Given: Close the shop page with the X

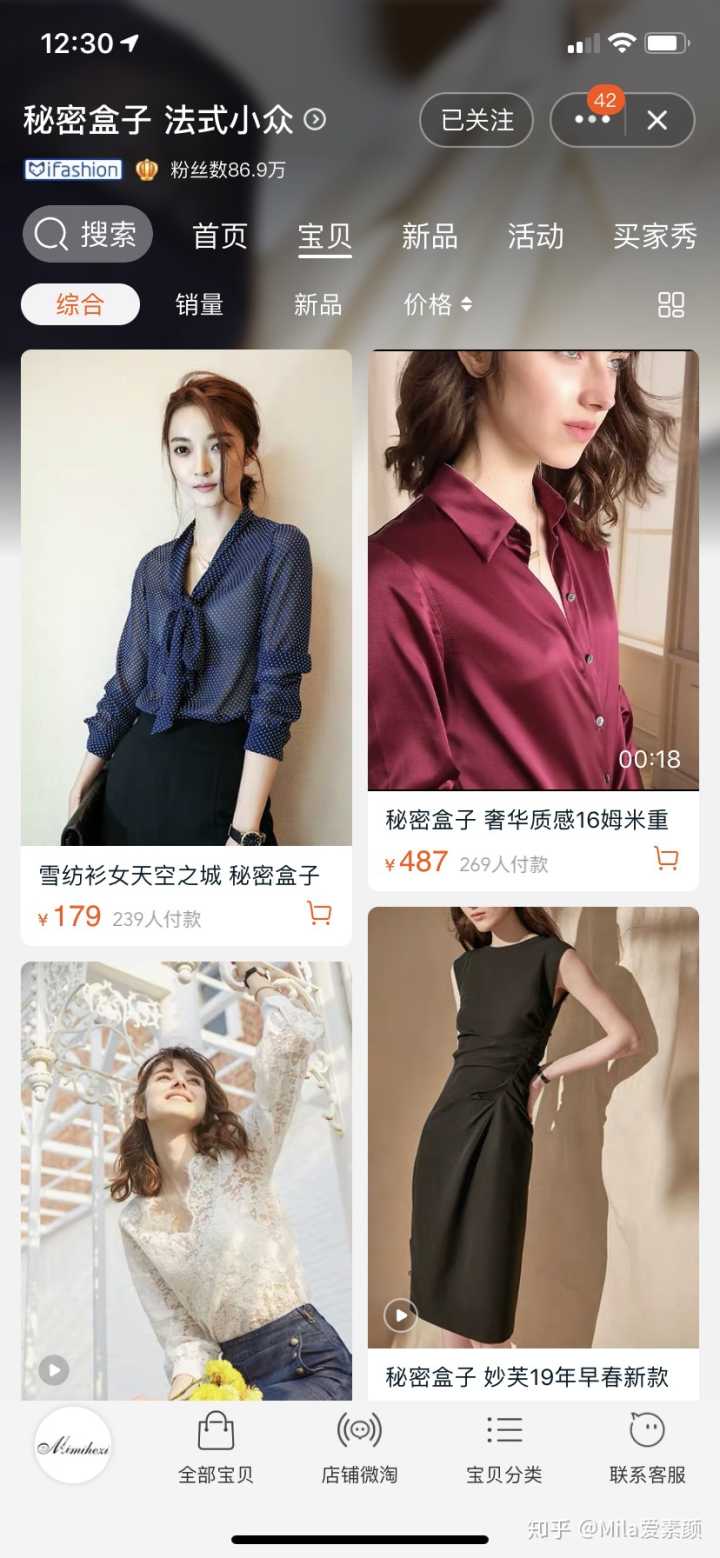Looking at the screenshot, I should [657, 121].
